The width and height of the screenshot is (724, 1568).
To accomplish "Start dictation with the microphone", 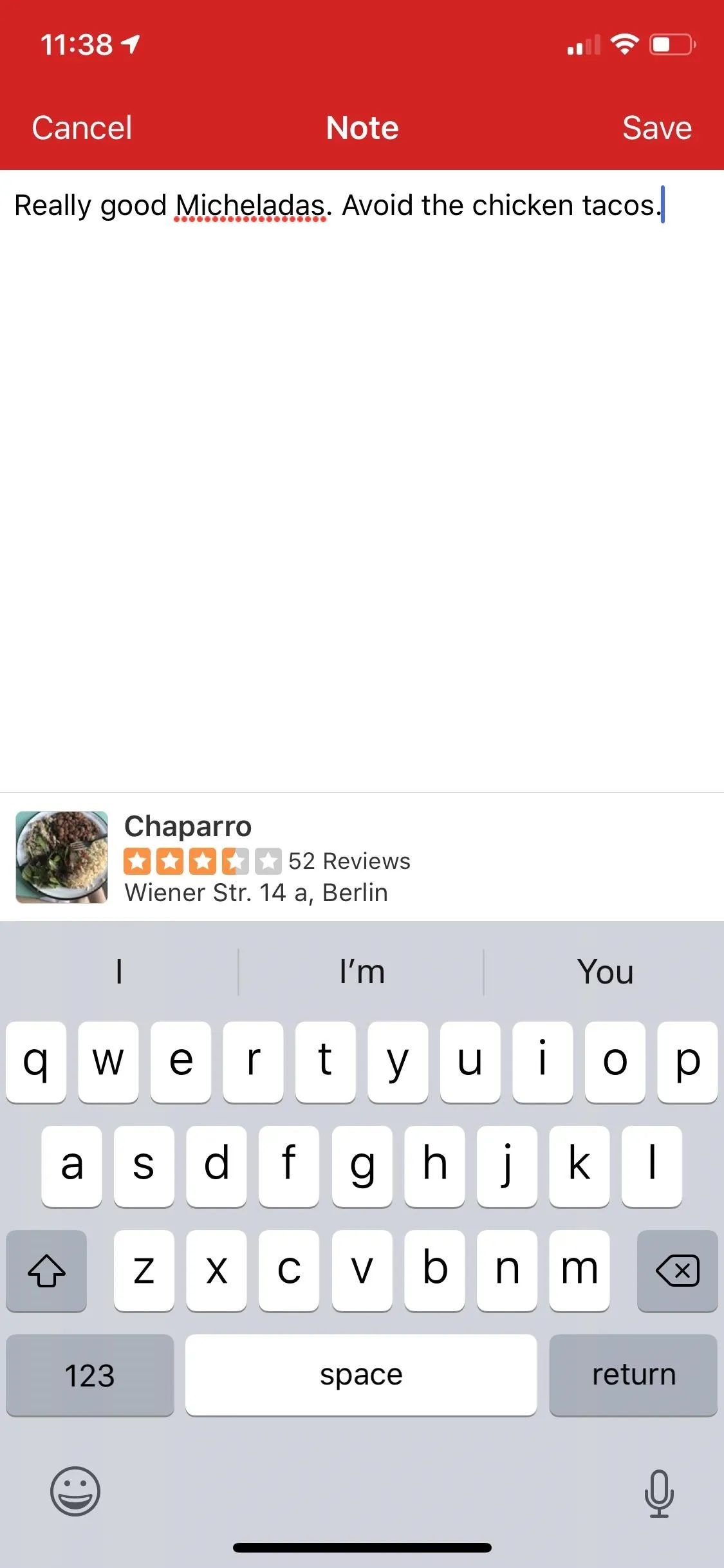I will pos(659,1493).
